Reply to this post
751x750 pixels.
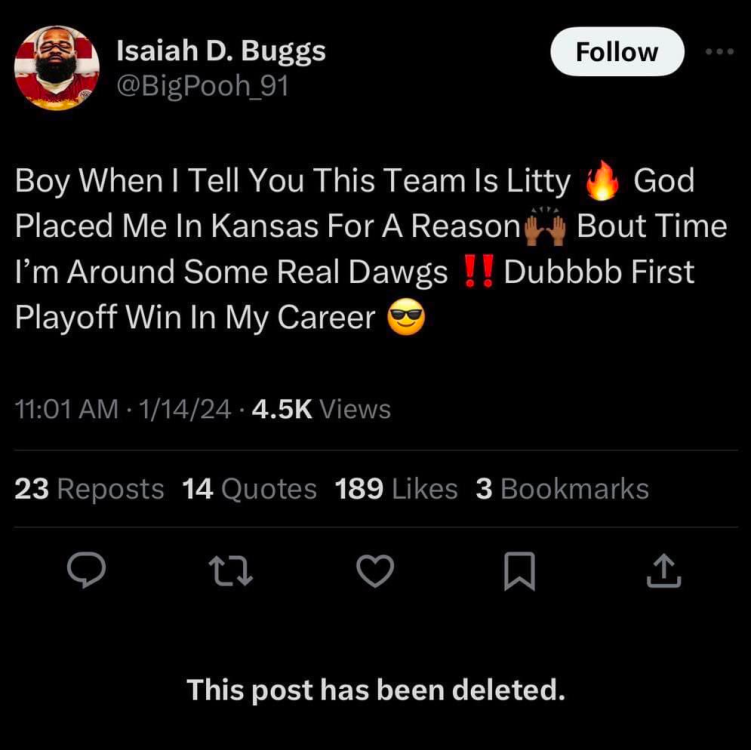click(x=87, y=571)
